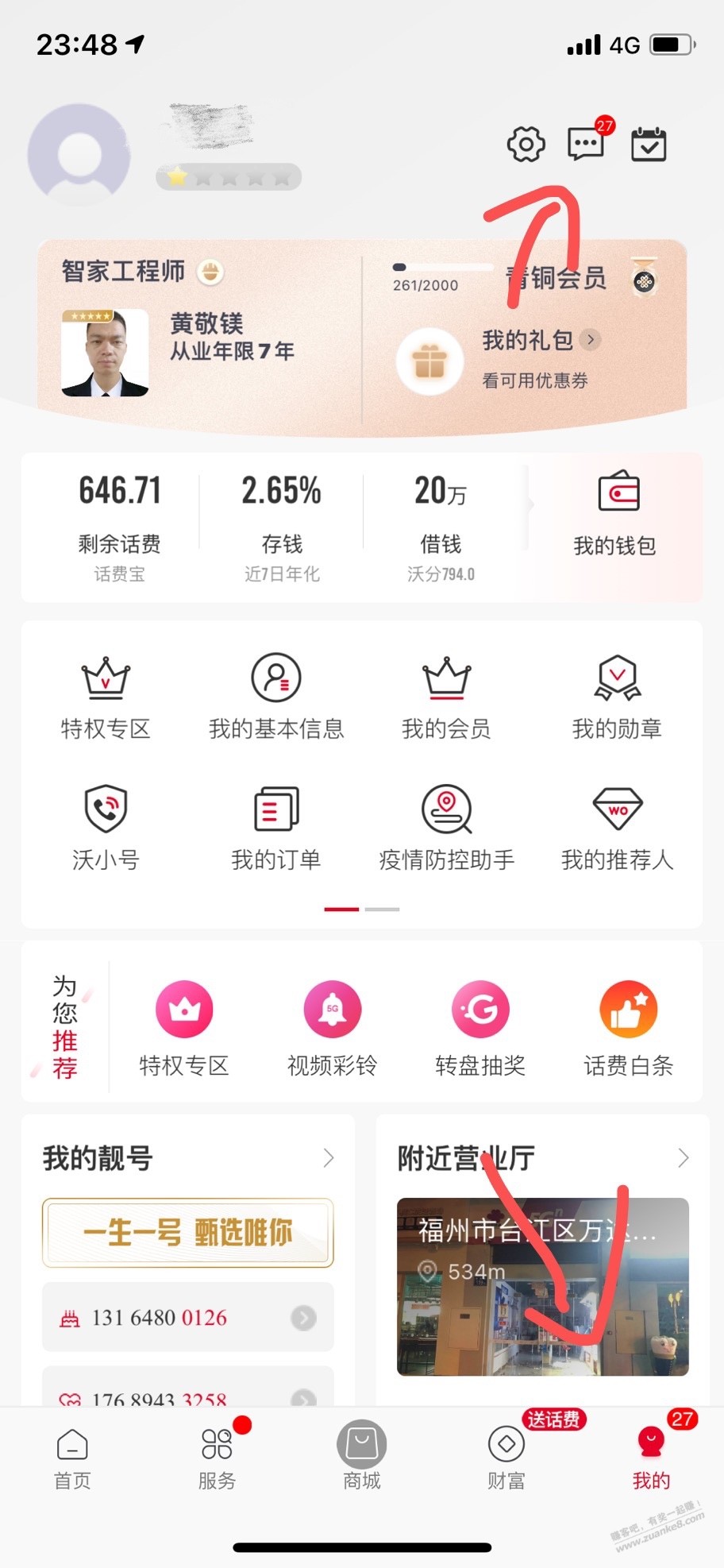Open 我的会员 in the grid

pyautogui.click(x=446, y=695)
